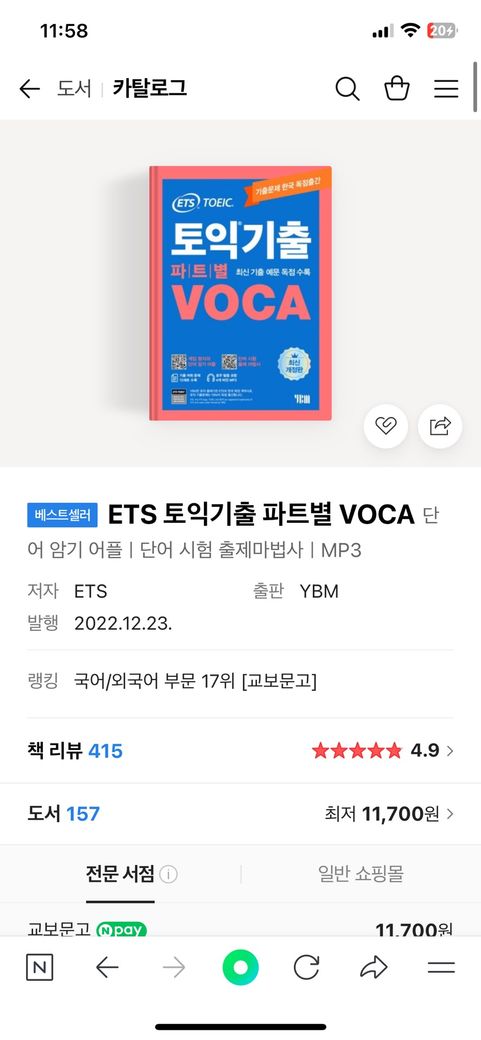The height and width of the screenshot is (1040, 481).
Task: Open search with the magnifier icon
Action: pyautogui.click(x=347, y=88)
